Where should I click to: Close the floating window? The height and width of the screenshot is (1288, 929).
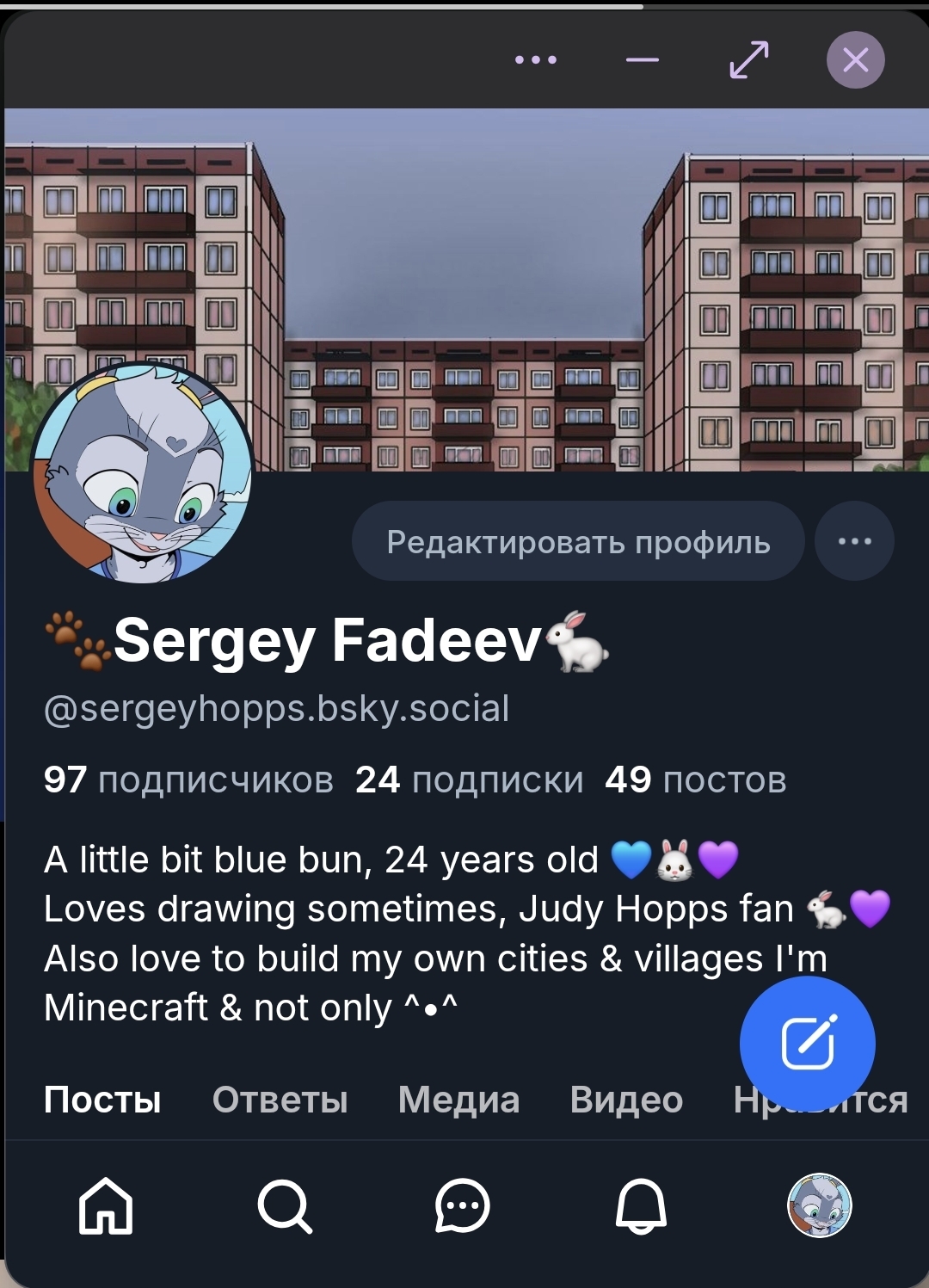[x=855, y=60]
